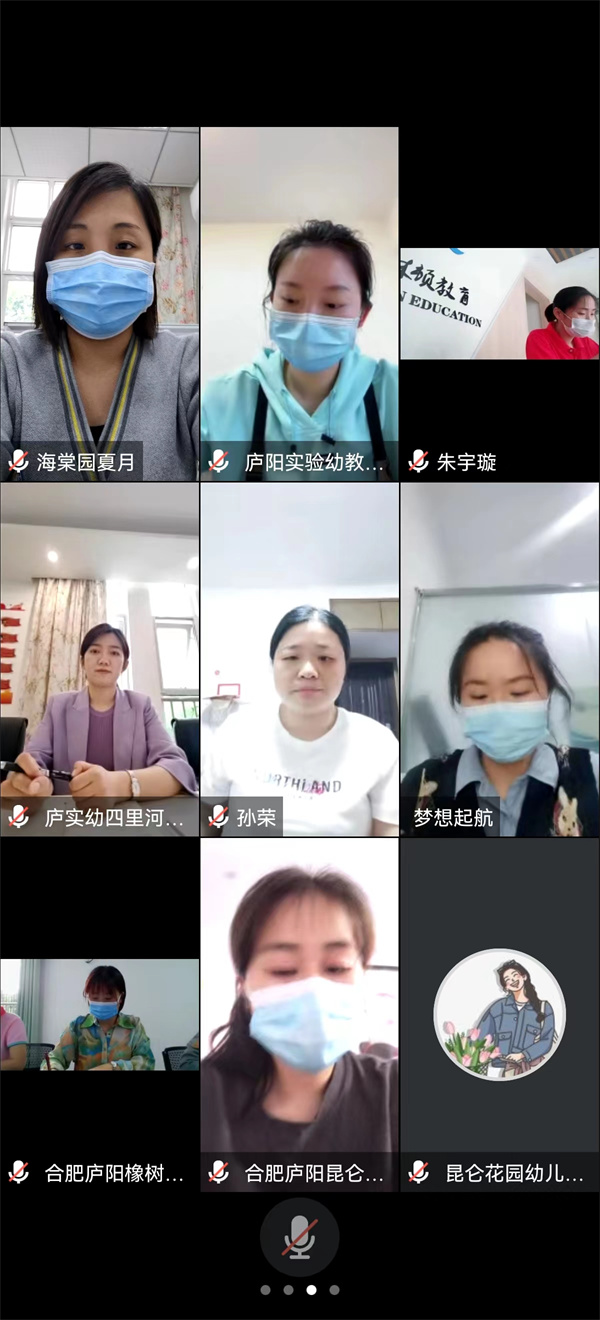Viewport: 600px width, 1320px height.
Task: Select the 合肥庐阳橡树 video tile
Action: (x=99, y=1014)
